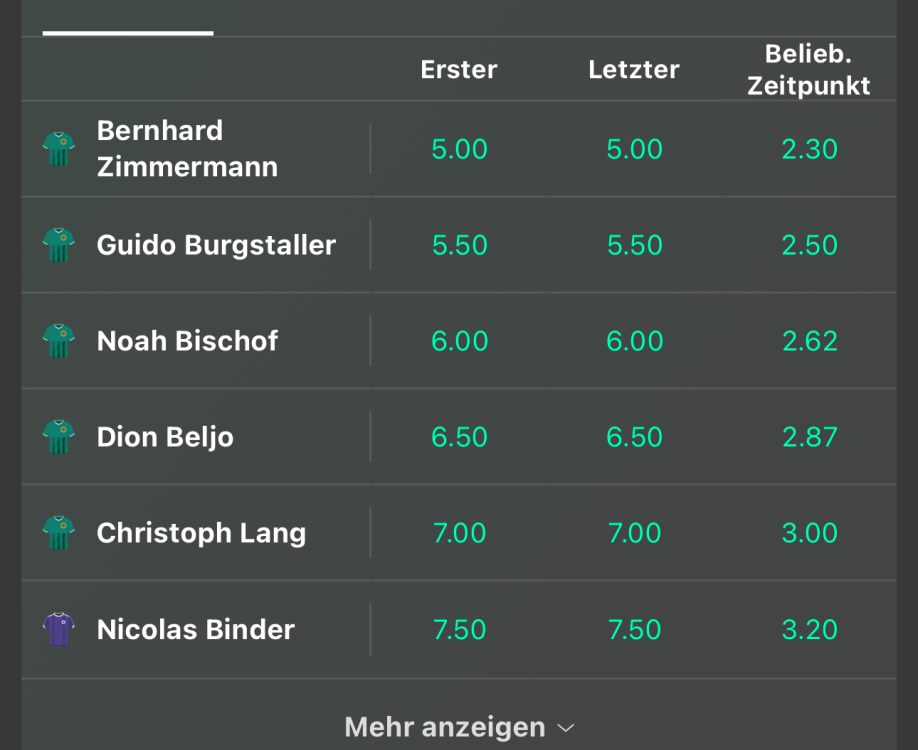Tap Guido Burgstaller anytime odds 2.50
The width and height of the screenshot is (918, 750).
809,245
